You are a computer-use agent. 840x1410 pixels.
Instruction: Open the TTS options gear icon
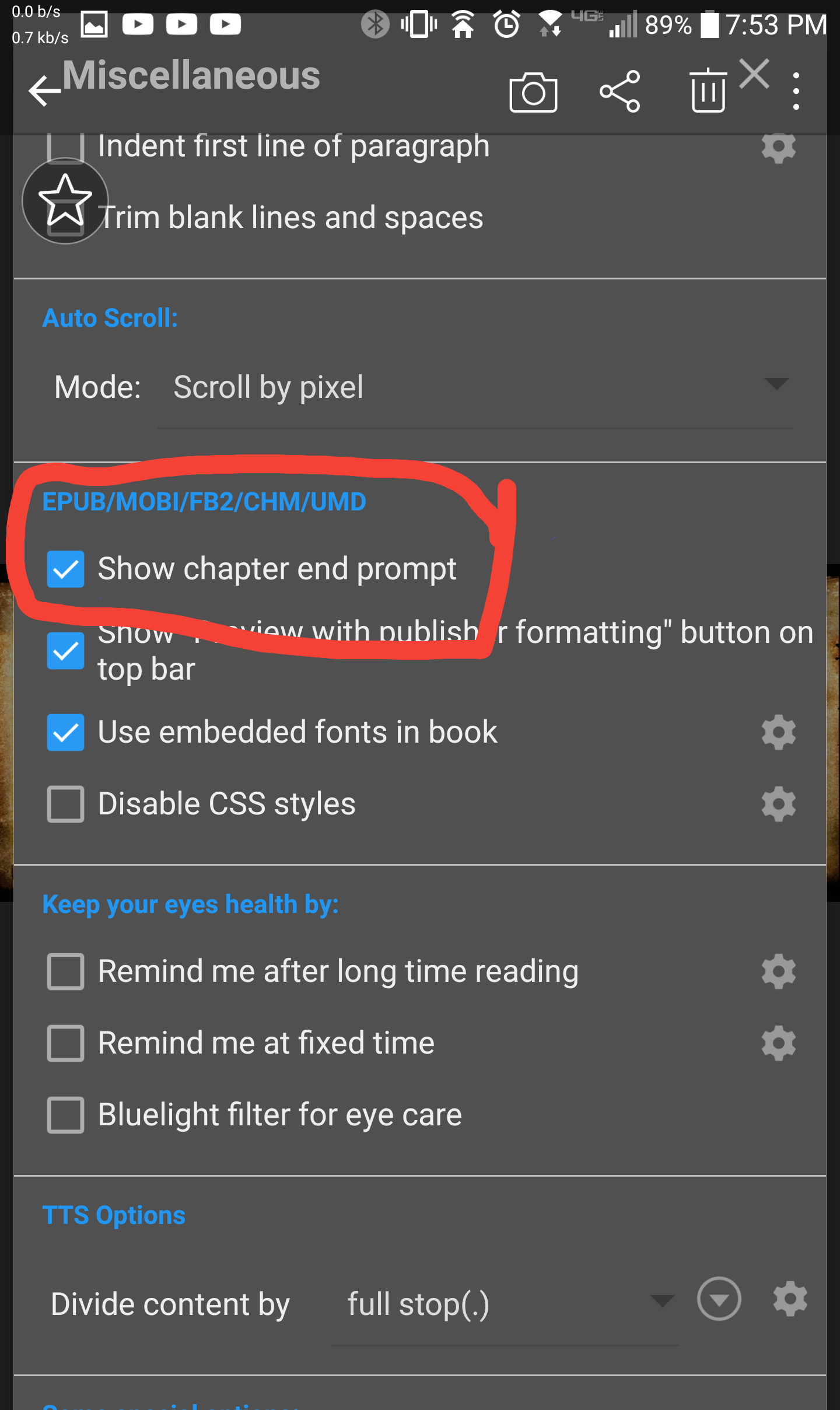tap(790, 1299)
